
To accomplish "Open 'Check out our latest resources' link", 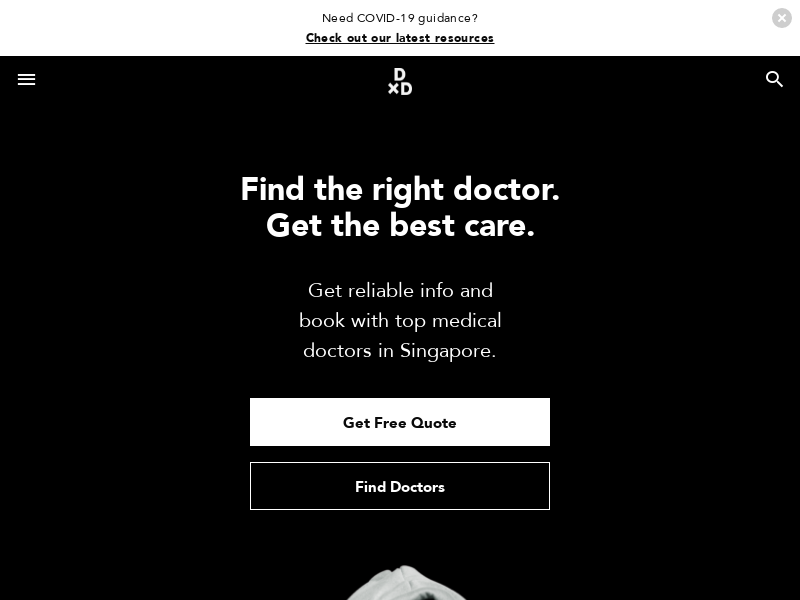I will (399, 38).
